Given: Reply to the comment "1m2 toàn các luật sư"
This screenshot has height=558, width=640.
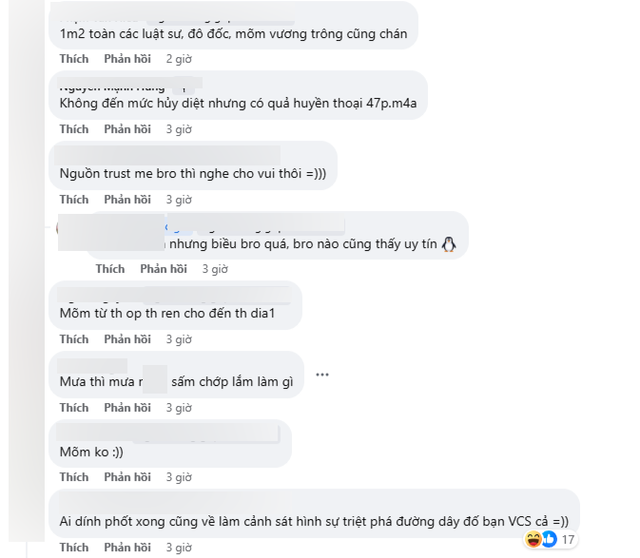Looking at the screenshot, I should 127,59.
